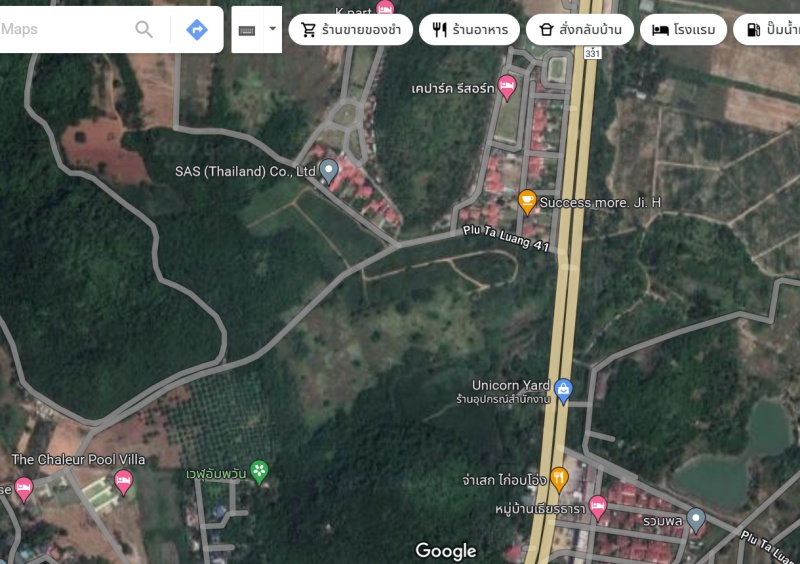The width and height of the screenshot is (800, 564).
Task: Filter by ร้านอาหาร restaurants chip
Action: pos(469,29)
